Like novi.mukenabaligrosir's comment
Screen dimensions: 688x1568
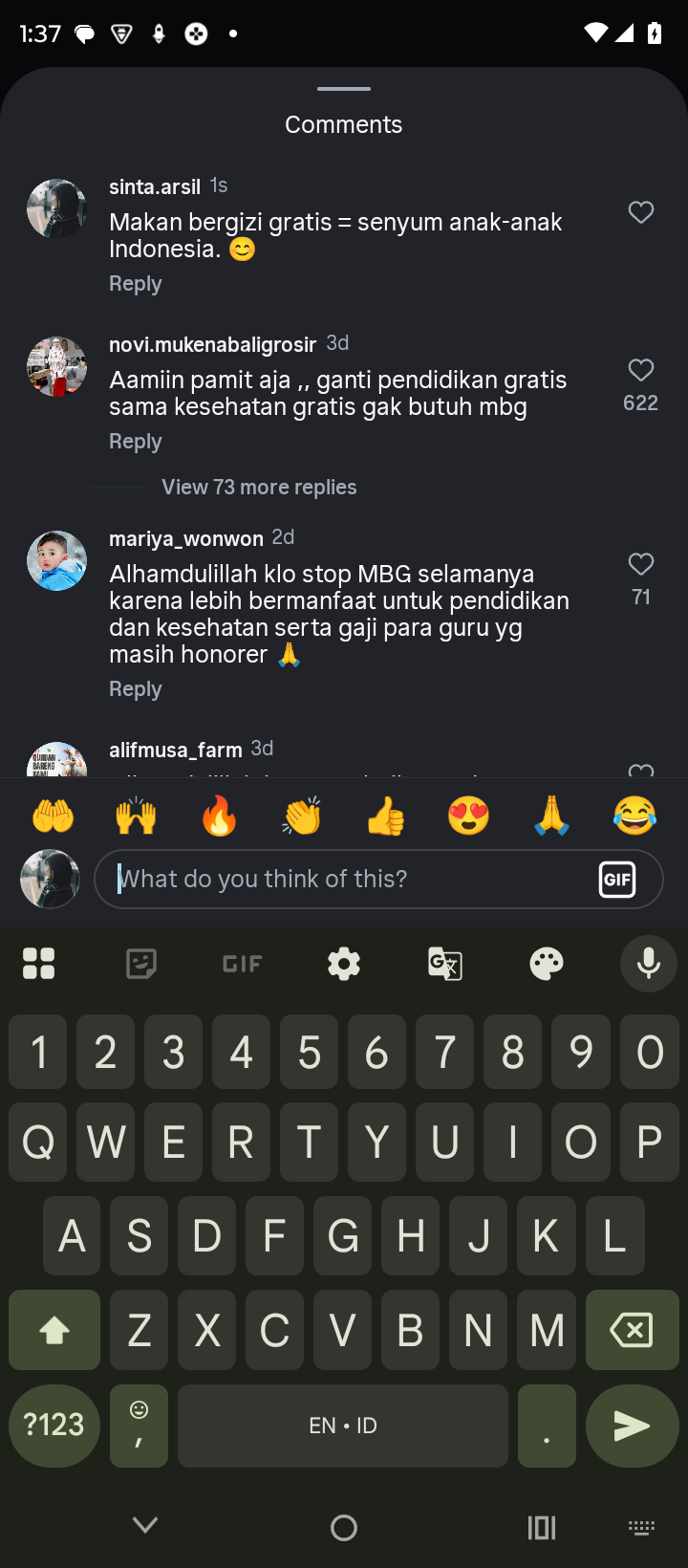[x=641, y=370]
